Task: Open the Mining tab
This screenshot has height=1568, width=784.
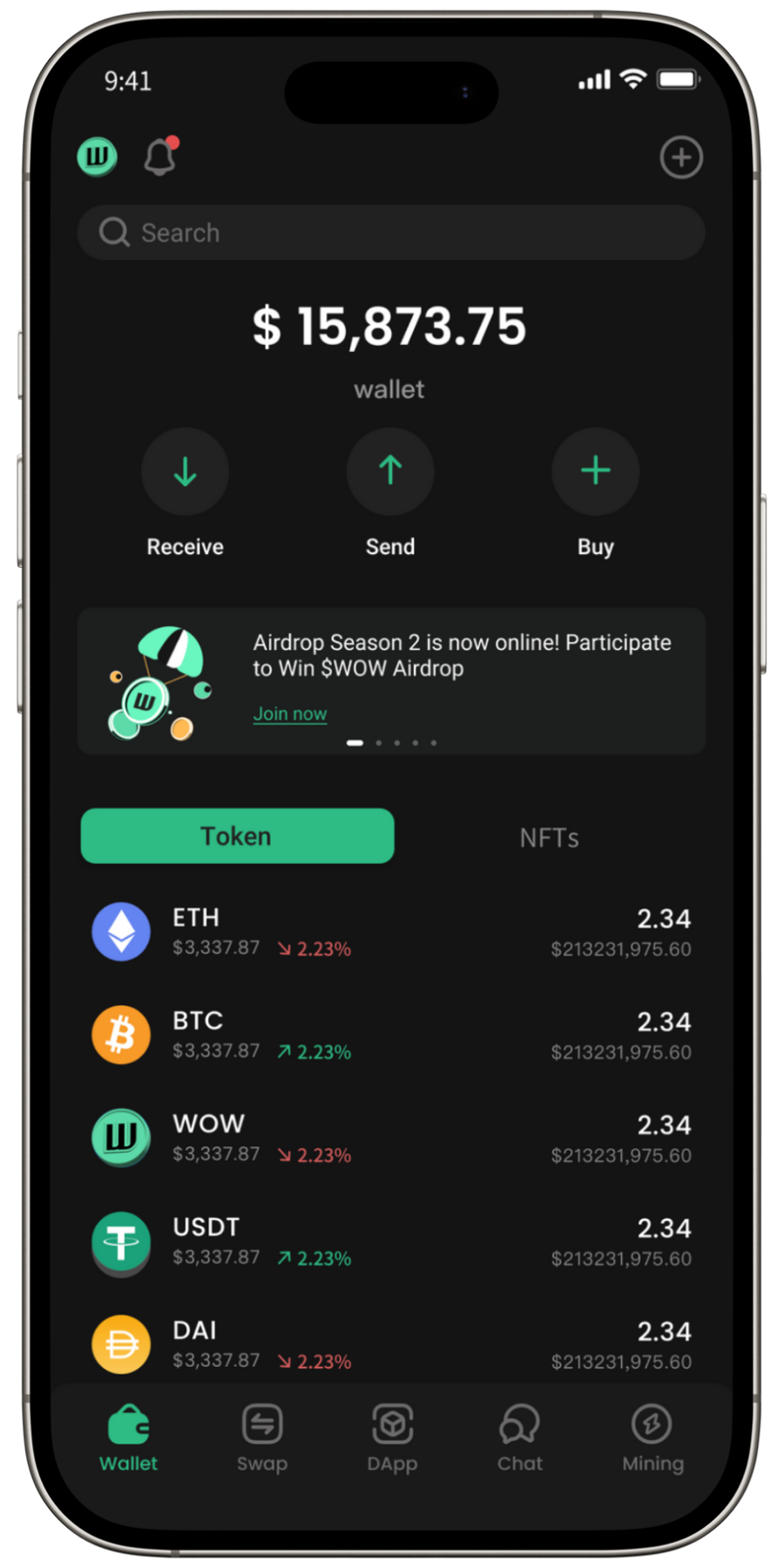Action: tap(652, 1437)
